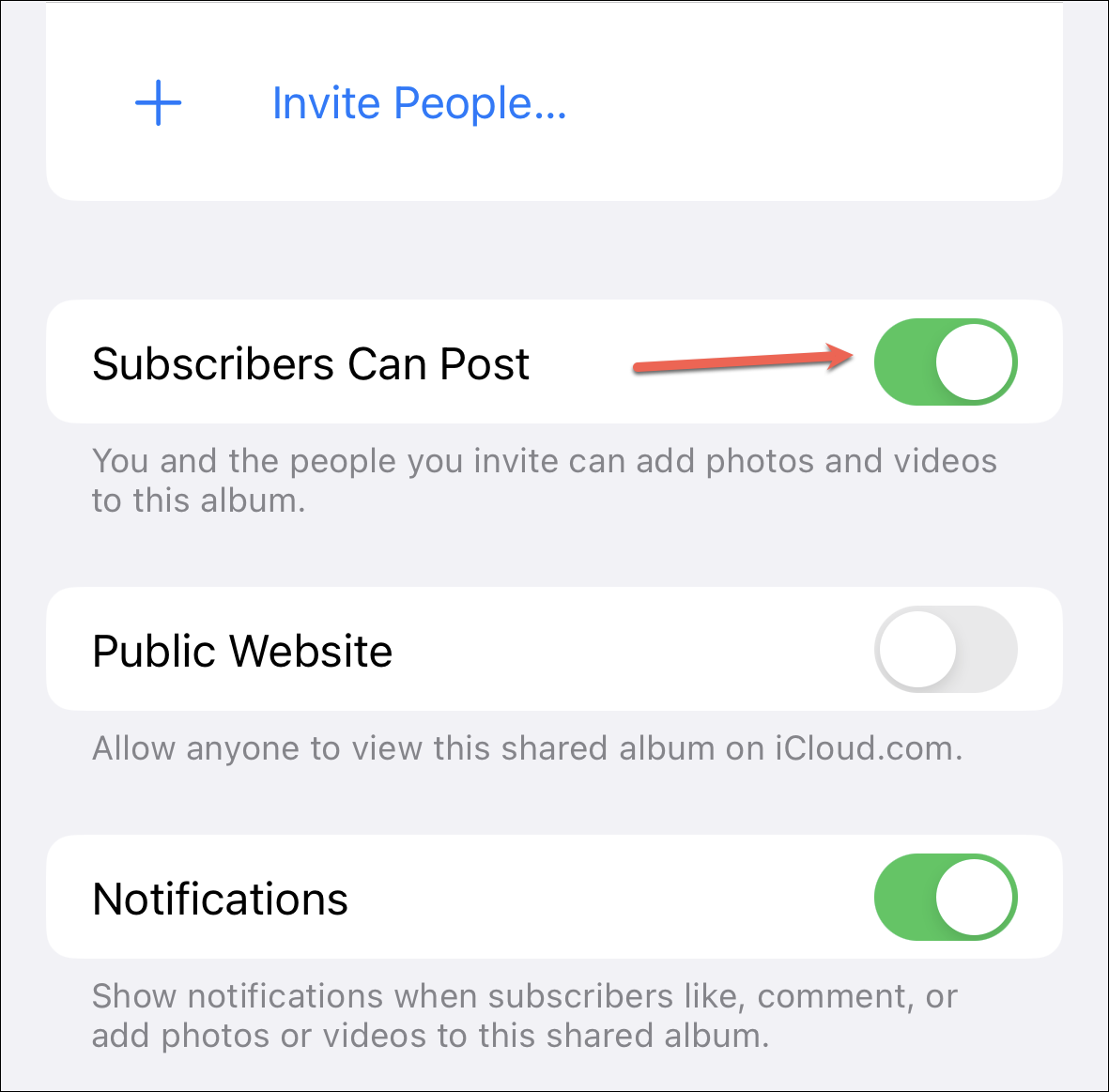1109x1092 pixels.
Task: Disable Notifications for this shared album
Action: [945, 898]
